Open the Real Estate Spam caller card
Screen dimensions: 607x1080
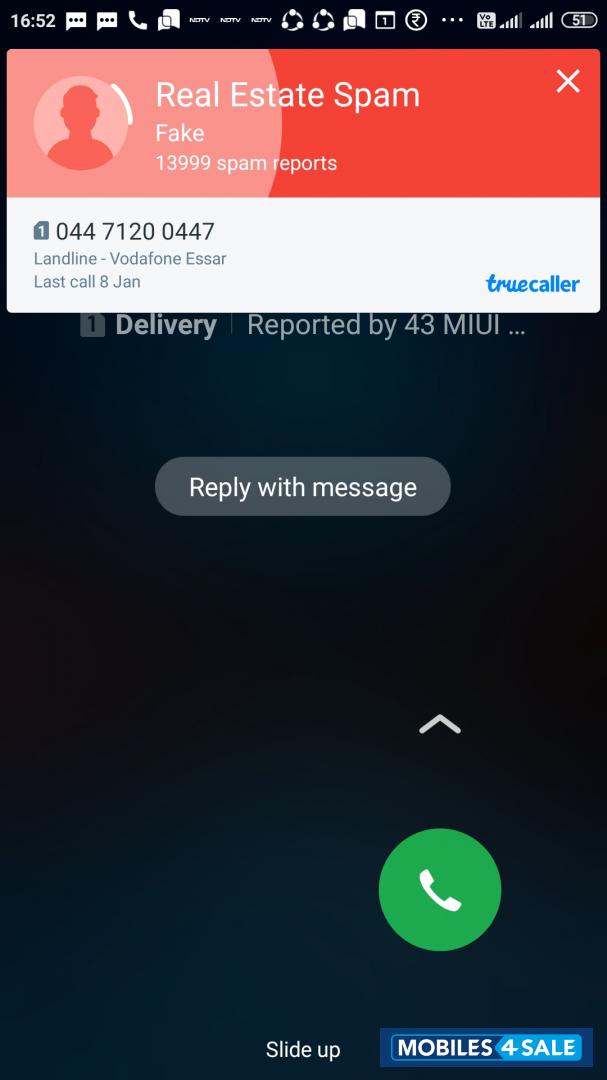288,96
